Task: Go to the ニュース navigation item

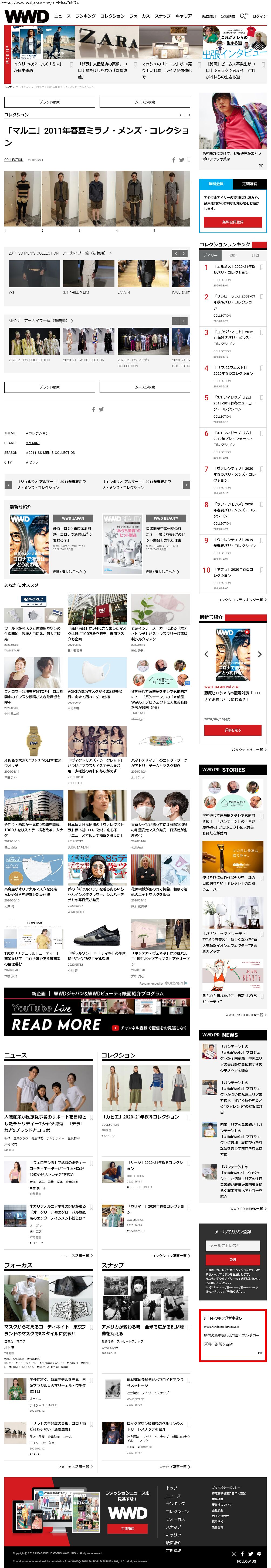Action: (62, 16)
